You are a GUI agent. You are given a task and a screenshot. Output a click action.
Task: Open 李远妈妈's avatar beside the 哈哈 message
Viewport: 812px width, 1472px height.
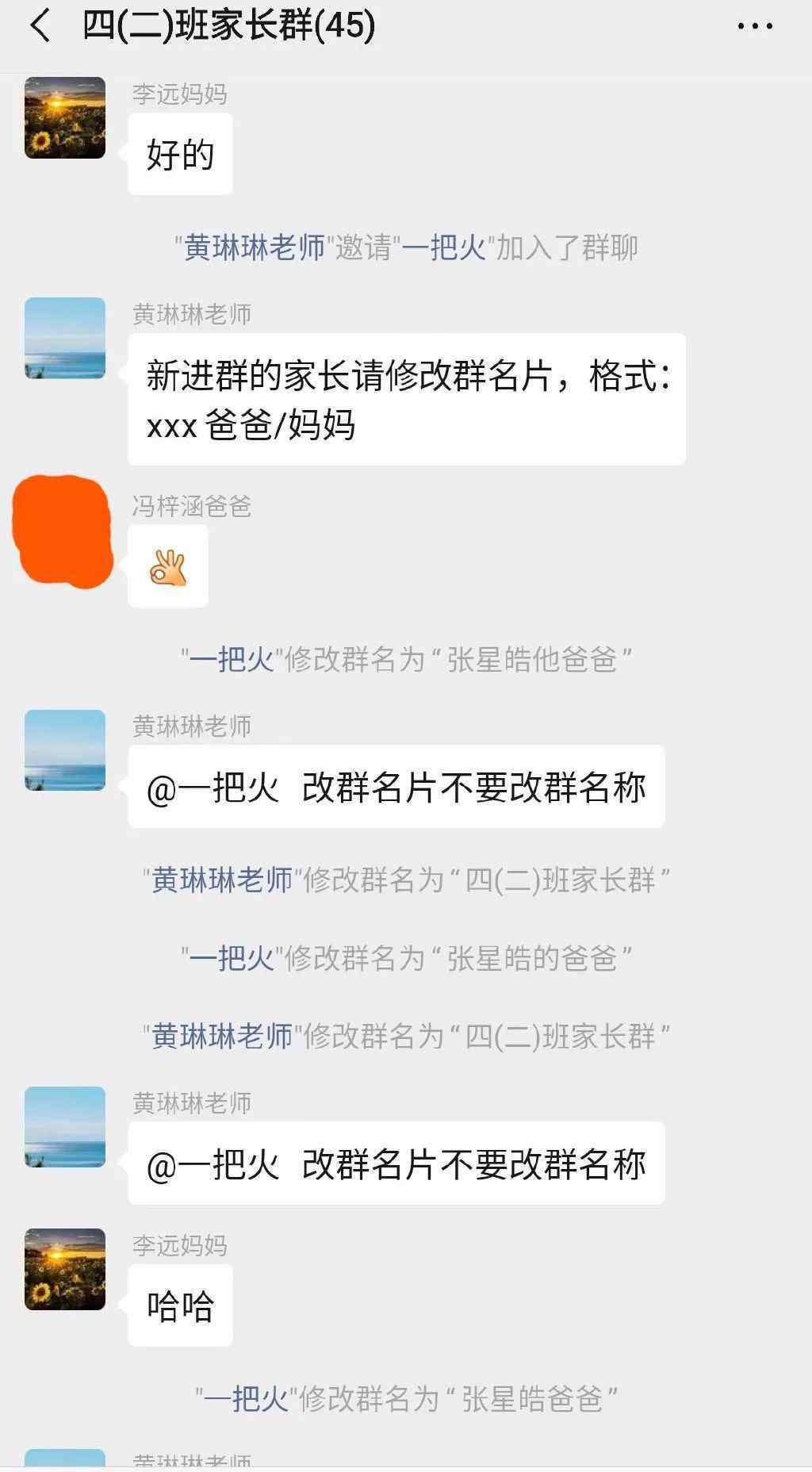65,1269
